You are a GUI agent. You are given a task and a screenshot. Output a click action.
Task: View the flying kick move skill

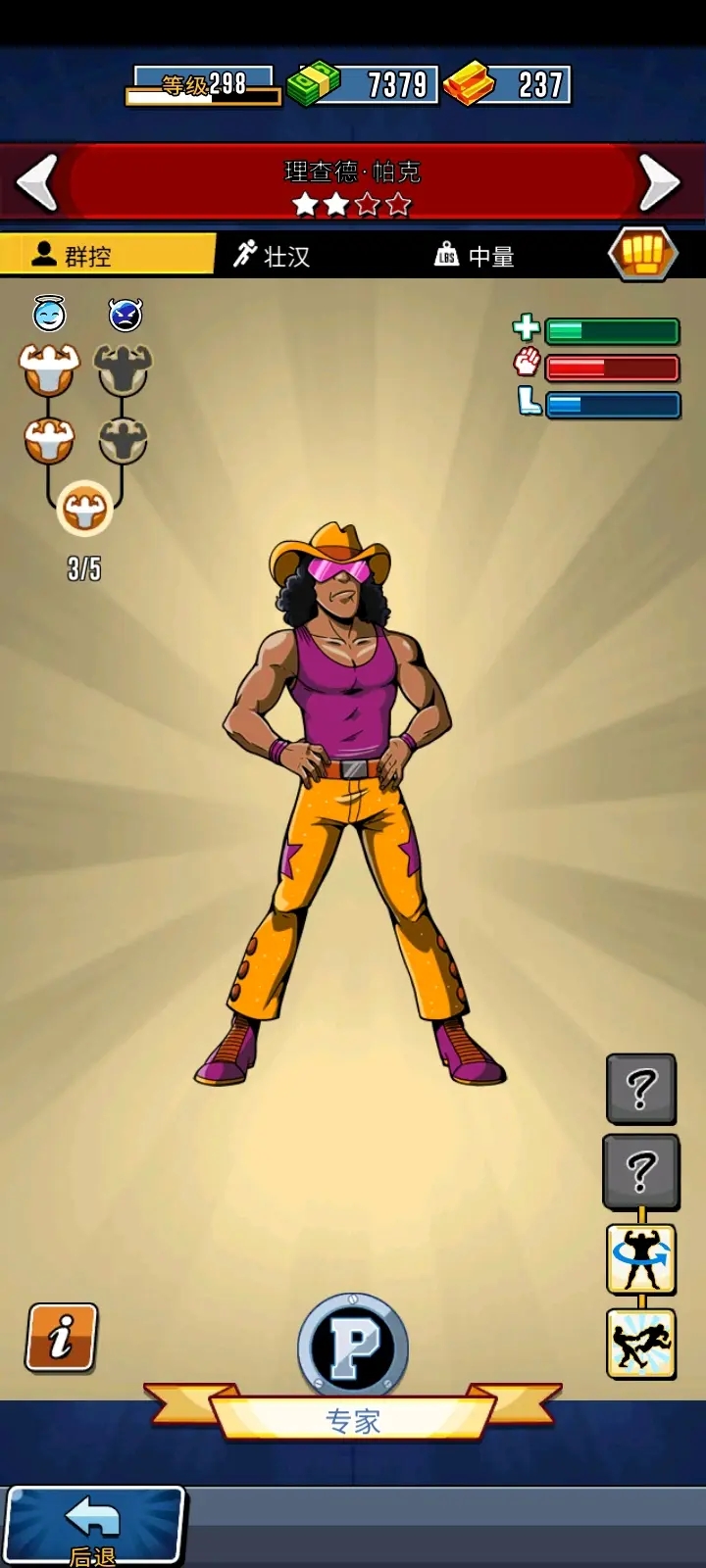click(641, 1344)
